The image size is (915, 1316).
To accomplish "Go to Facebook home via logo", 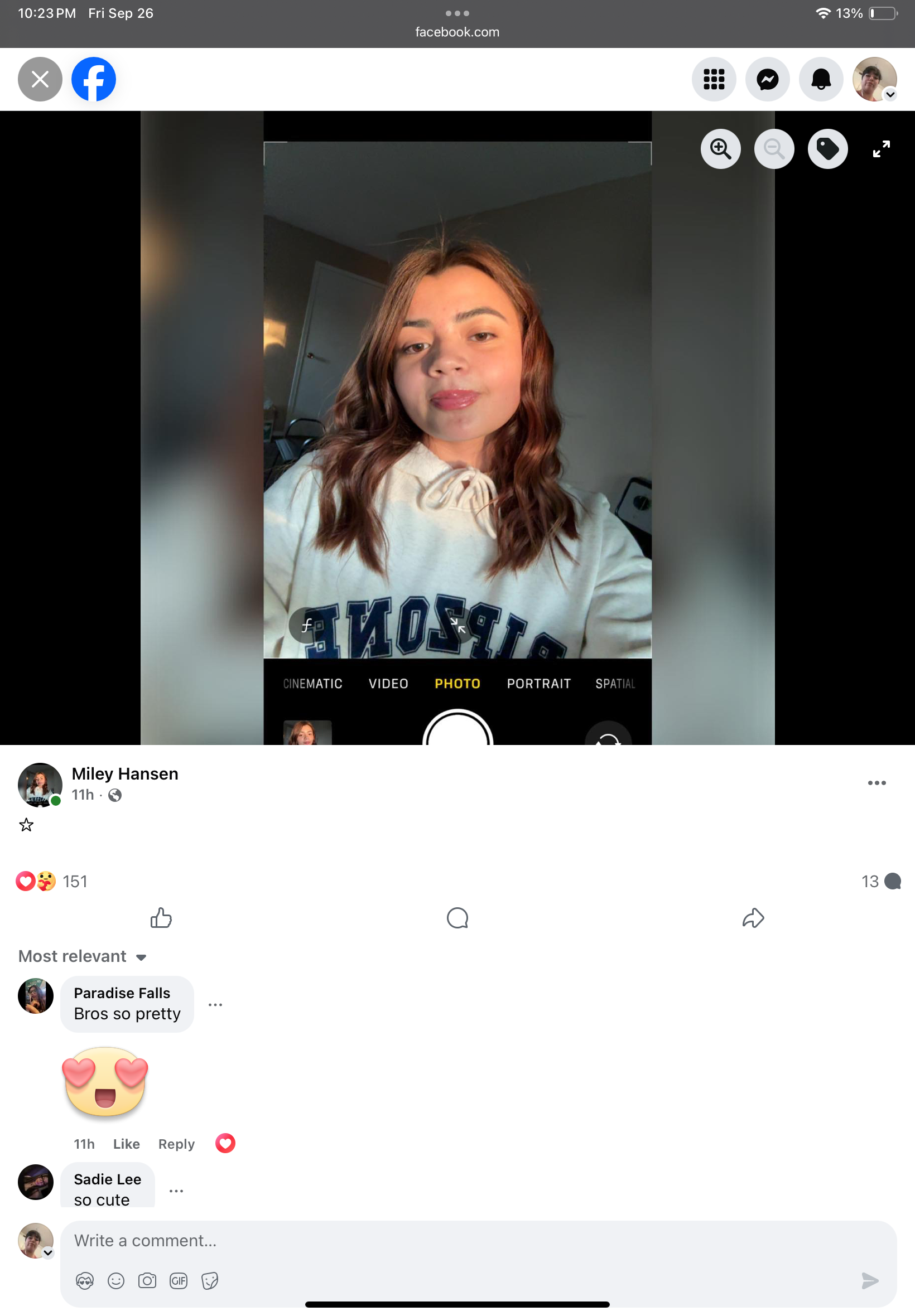I will (x=93, y=79).
